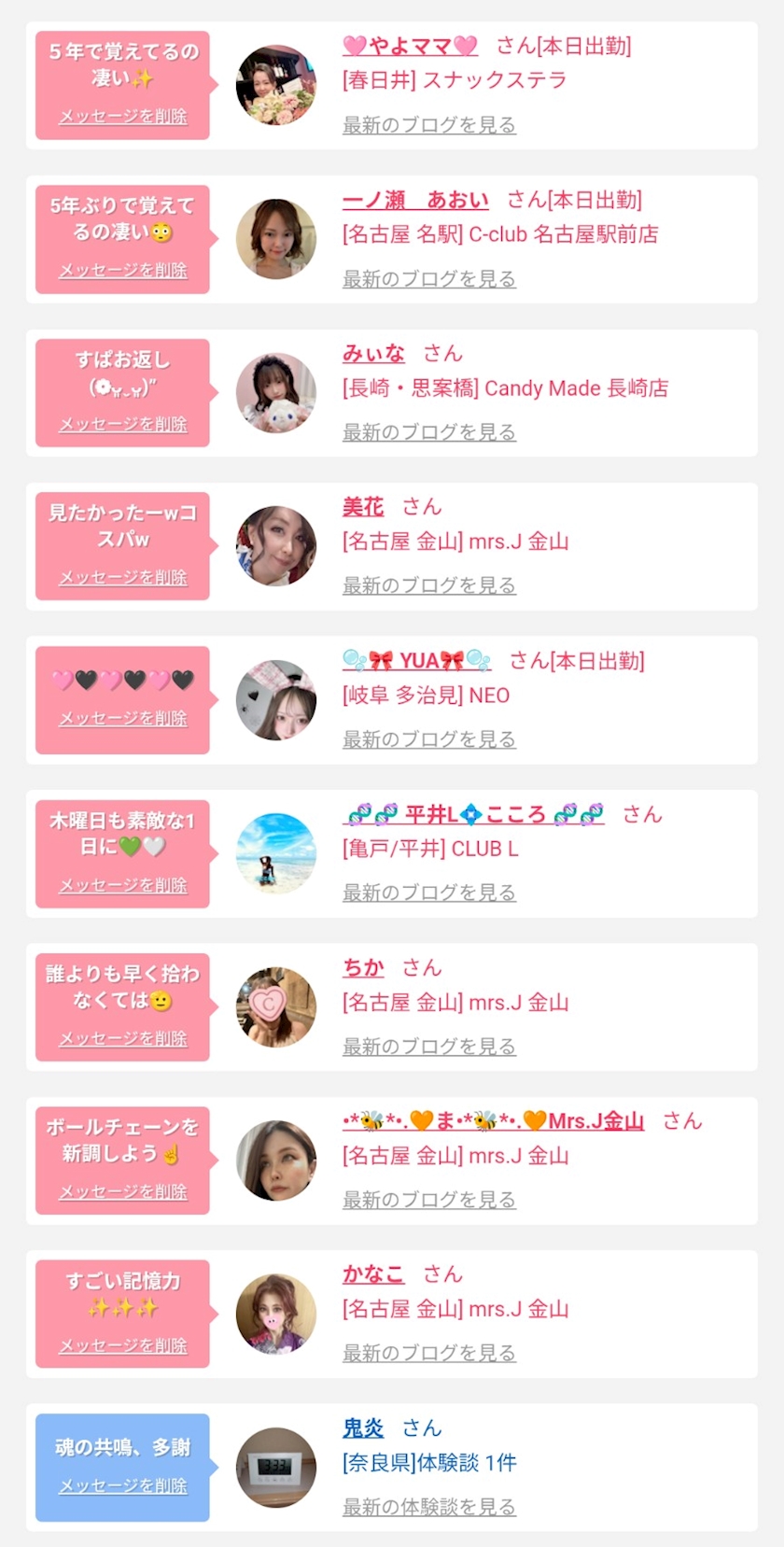
Task: Delete the 木曜日も素敵な1日に message
Action: point(123,885)
